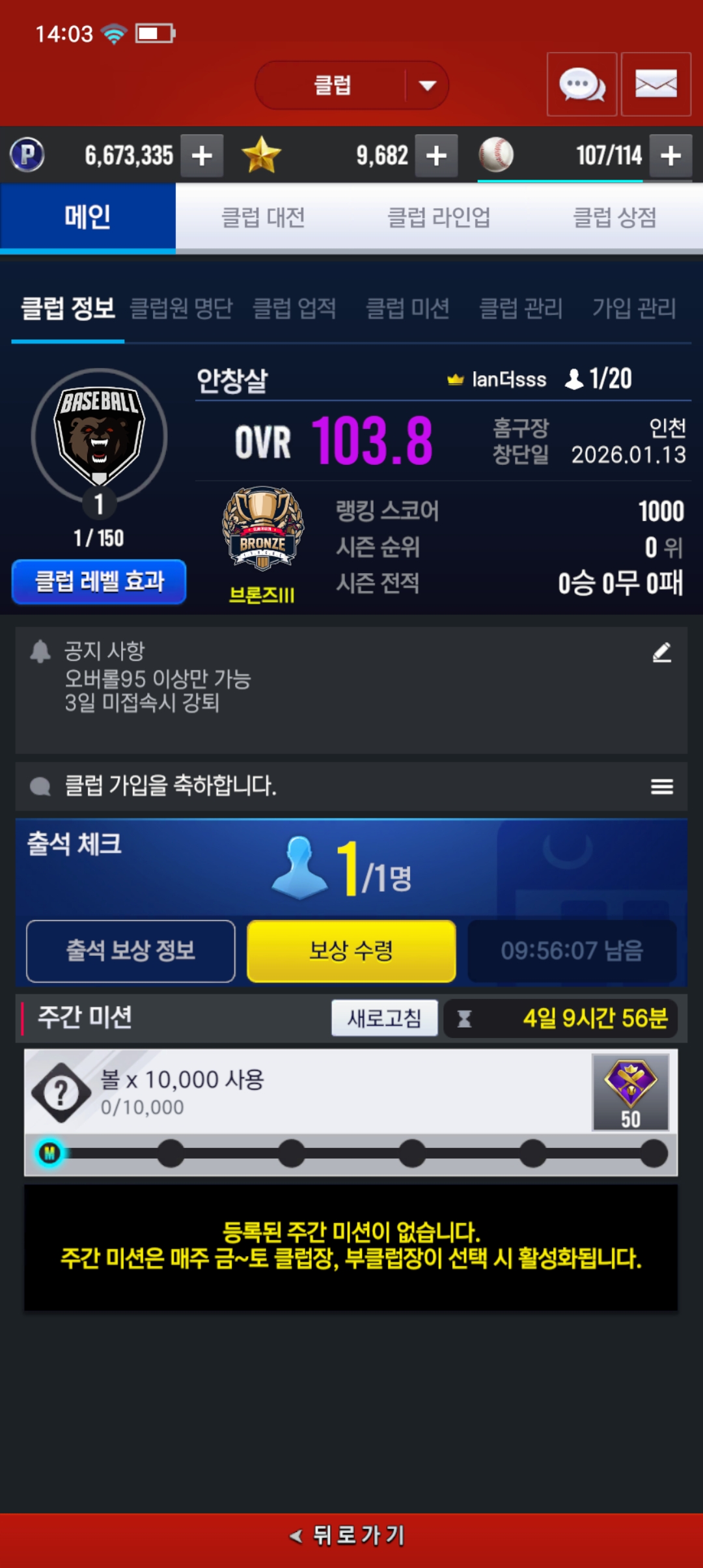703x1568 pixels.
Task: Open the 클럽 업적 sub-tab
Action: click(x=294, y=308)
